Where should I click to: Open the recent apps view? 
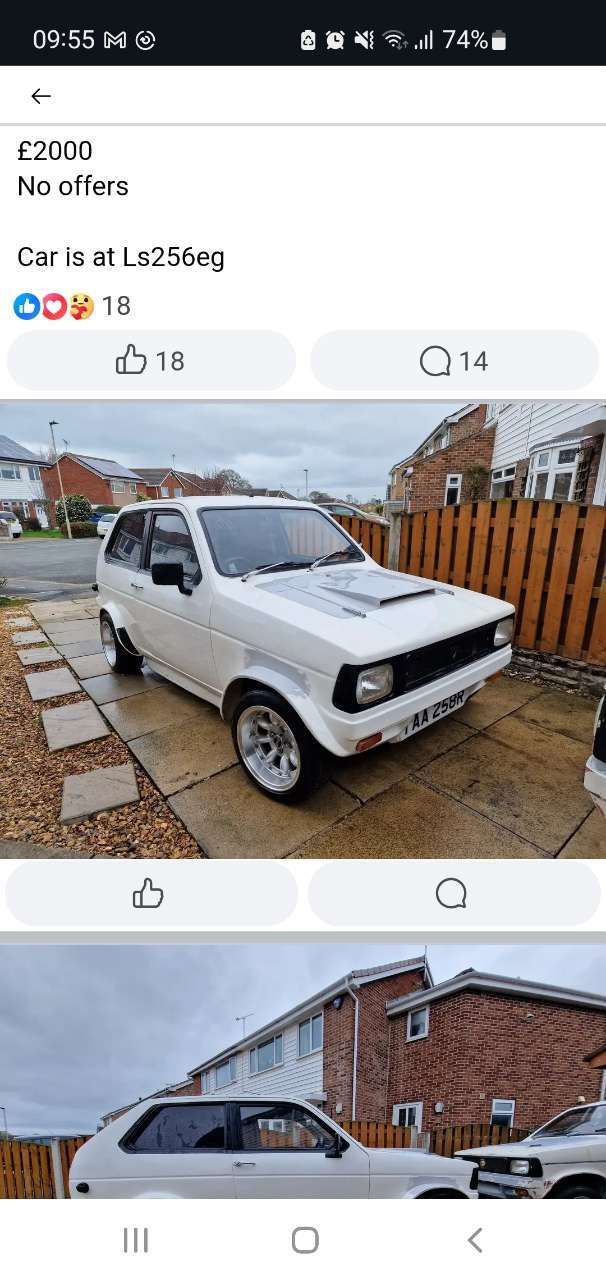tap(136, 1240)
